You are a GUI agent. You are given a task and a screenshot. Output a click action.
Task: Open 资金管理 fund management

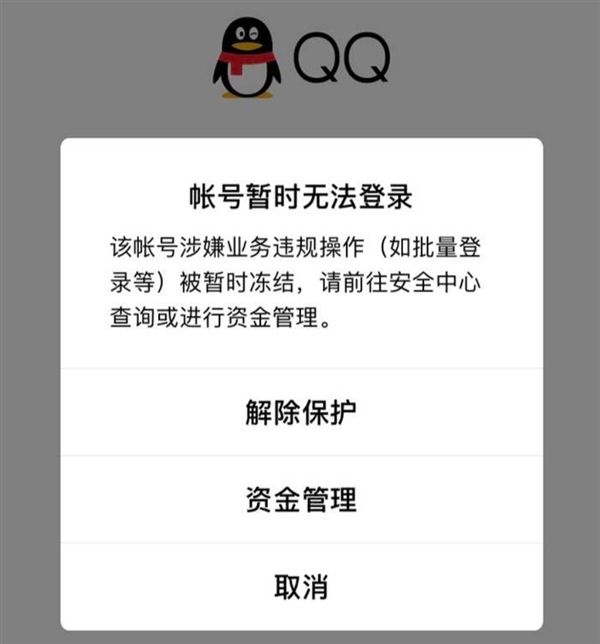301,499
